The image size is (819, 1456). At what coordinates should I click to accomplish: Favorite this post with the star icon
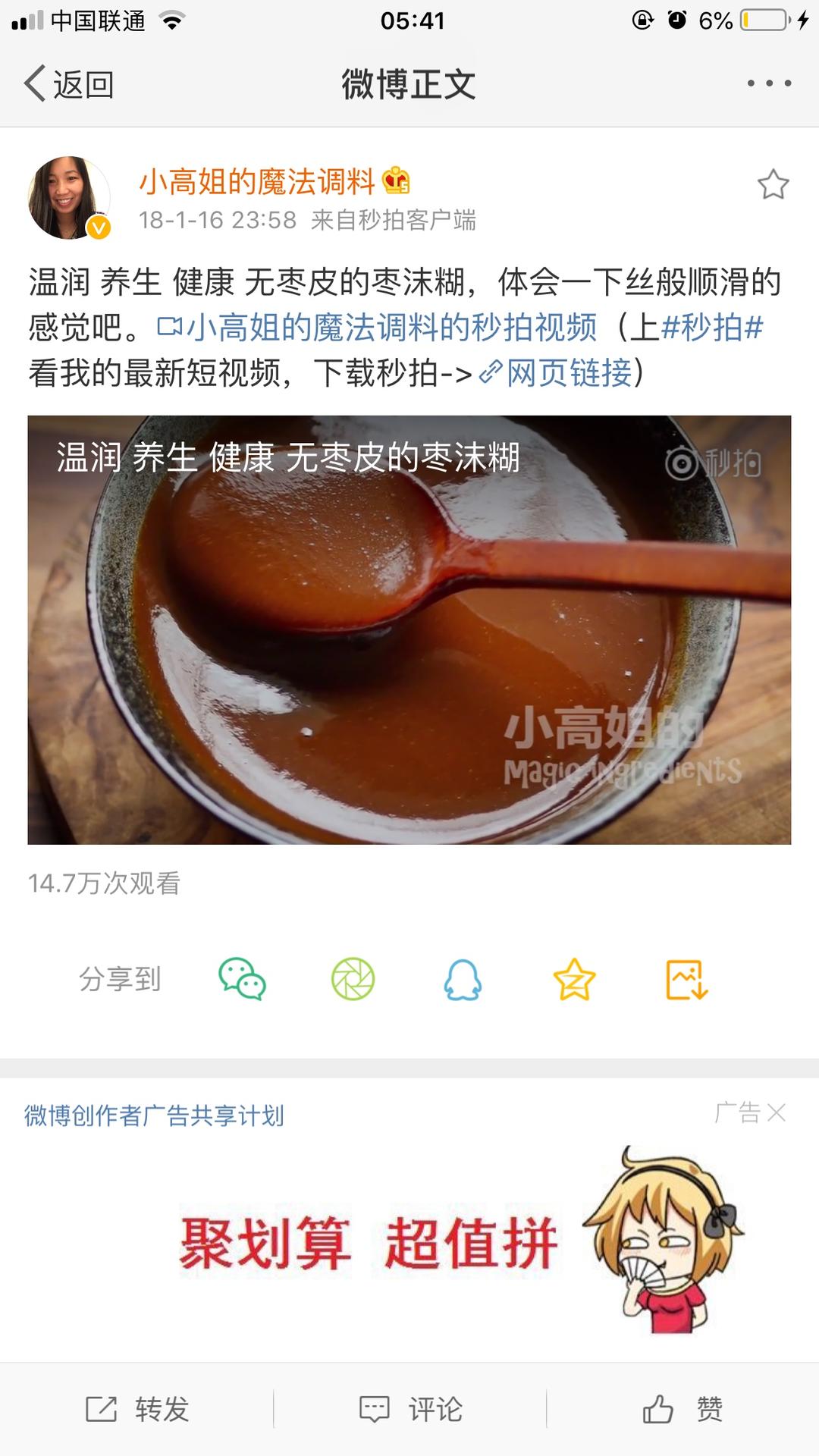[x=773, y=184]
